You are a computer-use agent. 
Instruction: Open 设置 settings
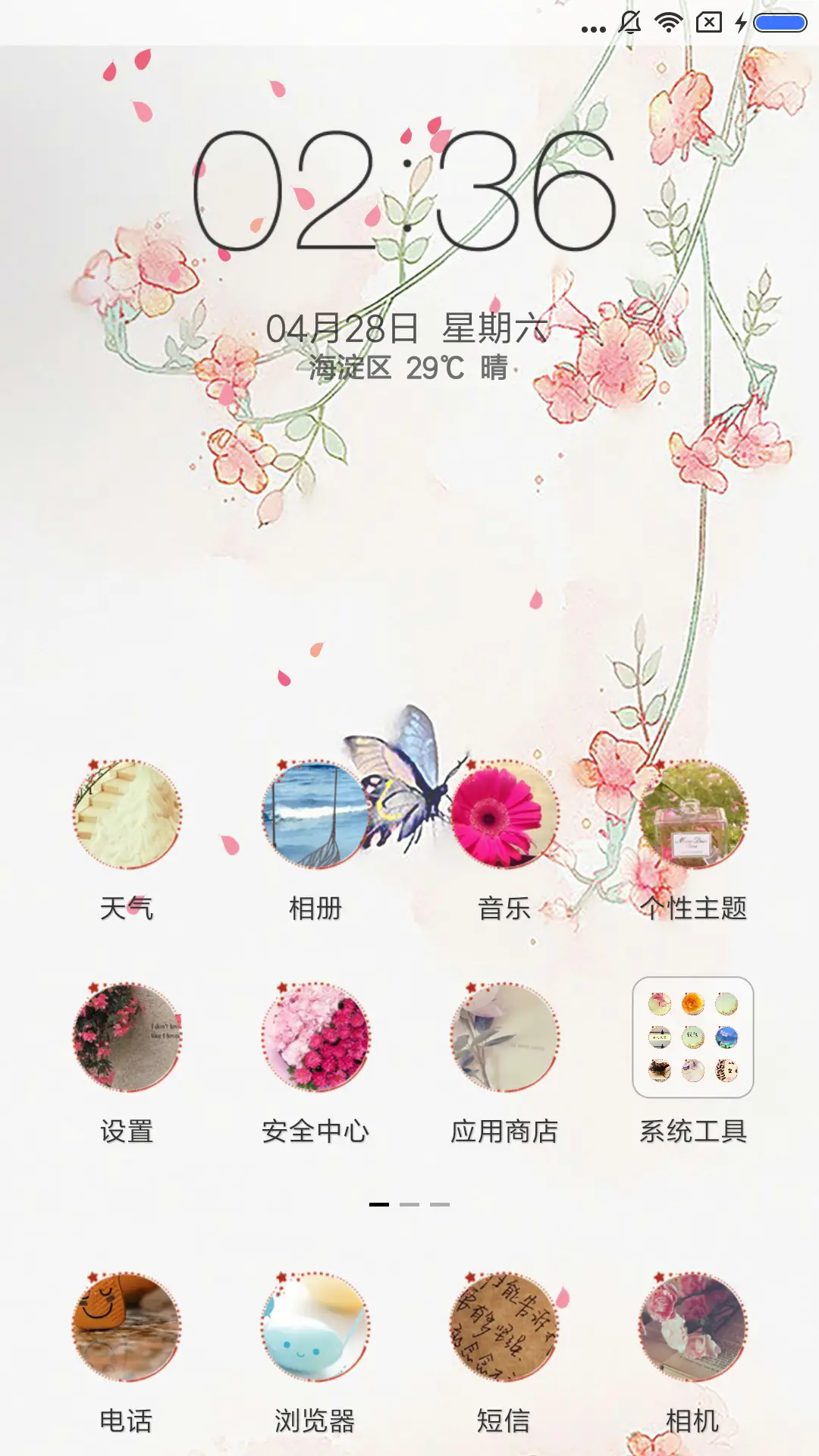click(x=127, y=1037)
